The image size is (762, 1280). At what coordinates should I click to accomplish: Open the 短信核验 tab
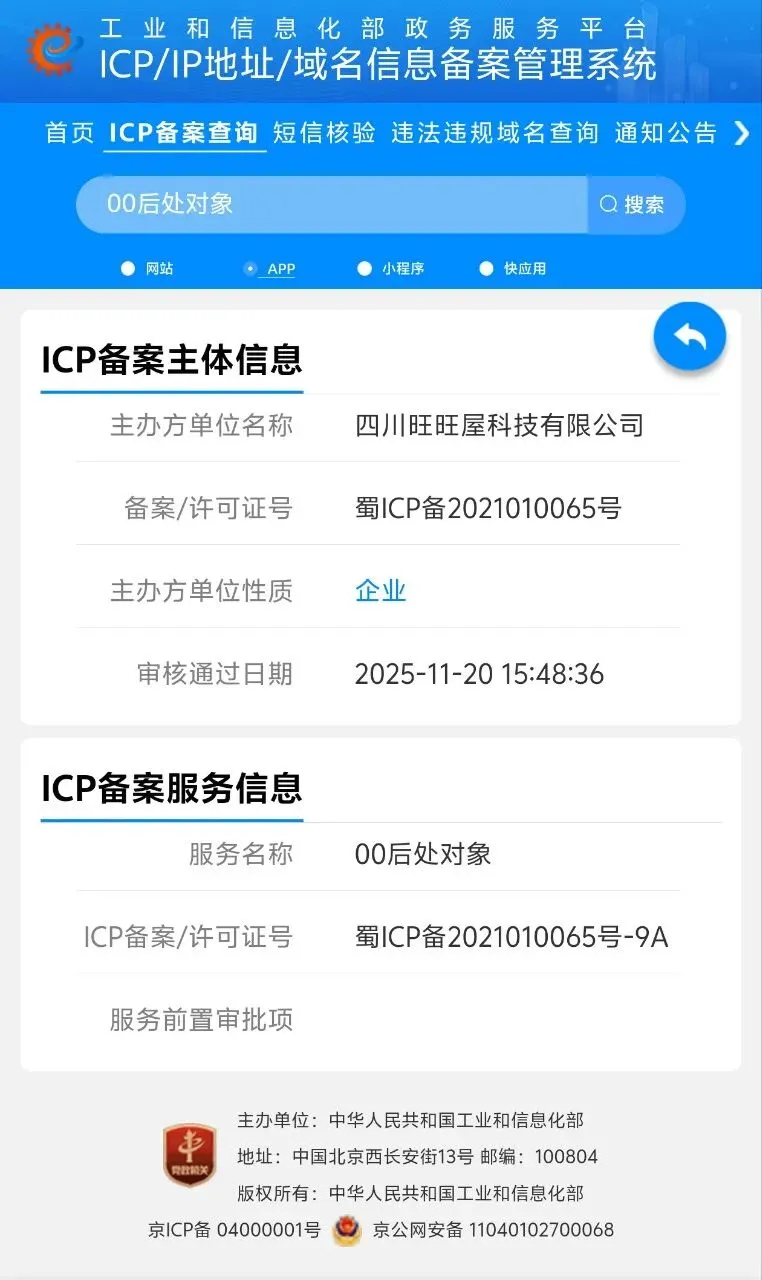tap(325, 133)
